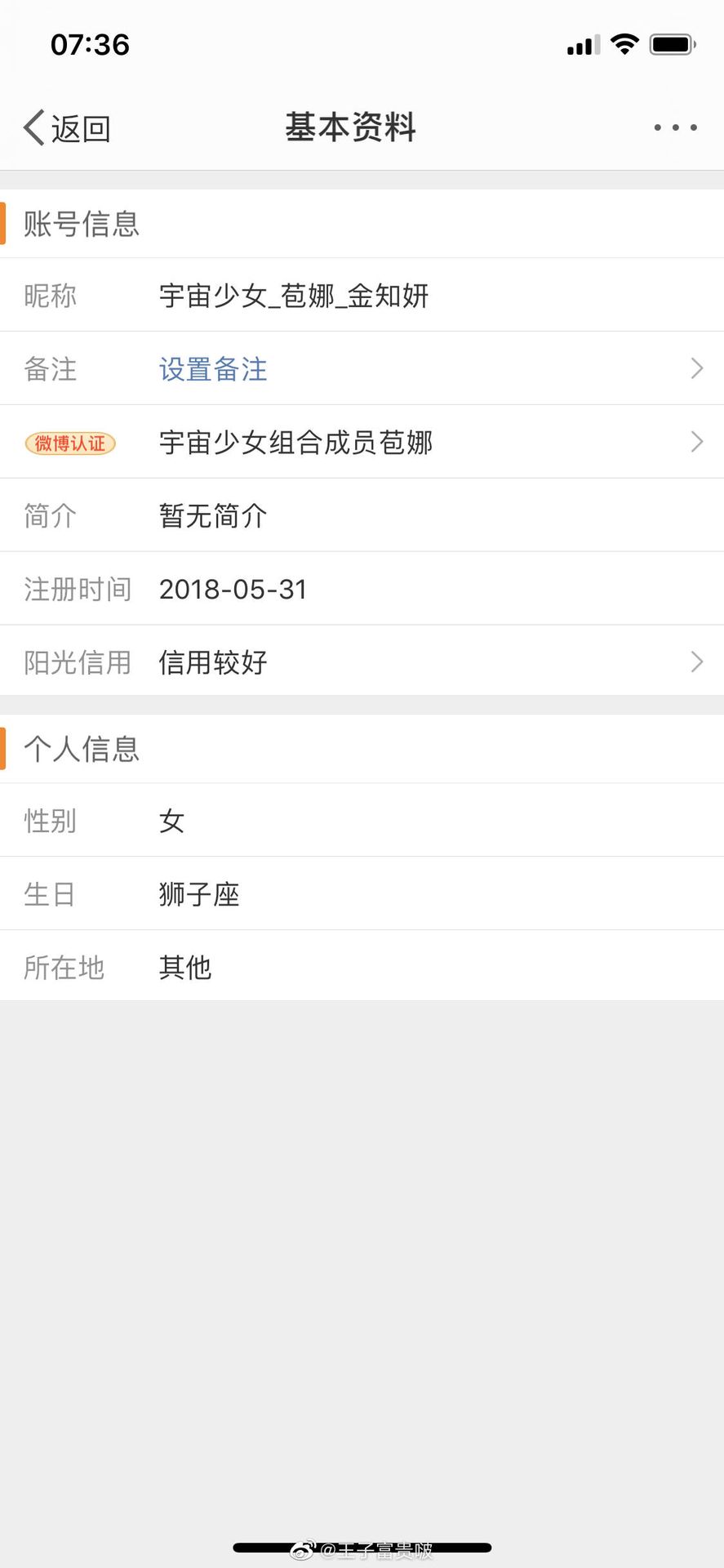Screen dimensions: 724x1568
Task: Open the 微博认证 verification row
Action: point(362,442)
